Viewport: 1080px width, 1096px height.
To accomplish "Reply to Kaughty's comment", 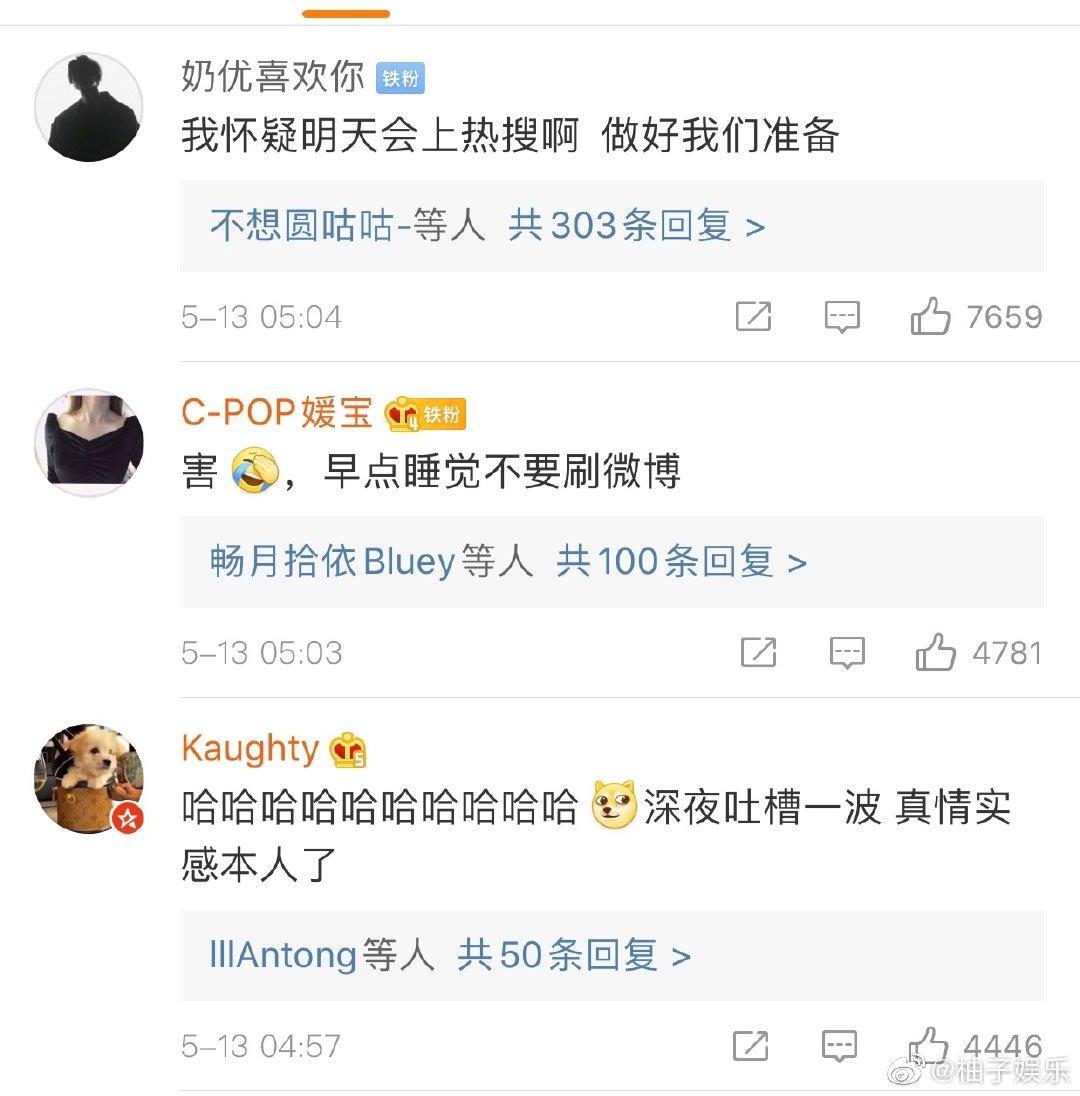I will [839, 1047].
